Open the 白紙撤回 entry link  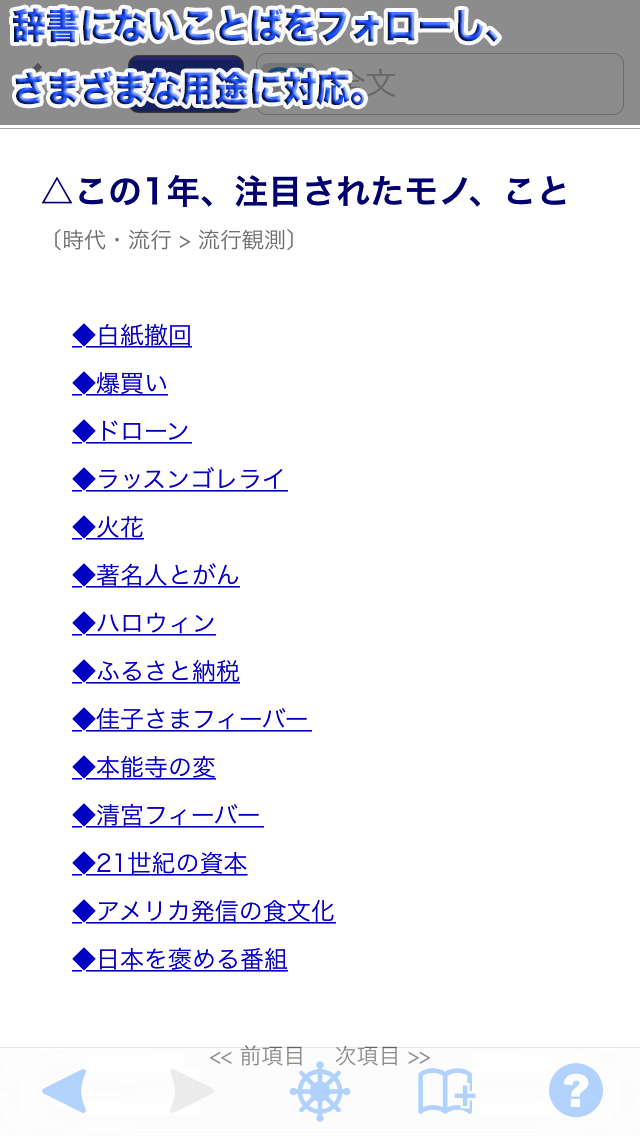point(132,335)
